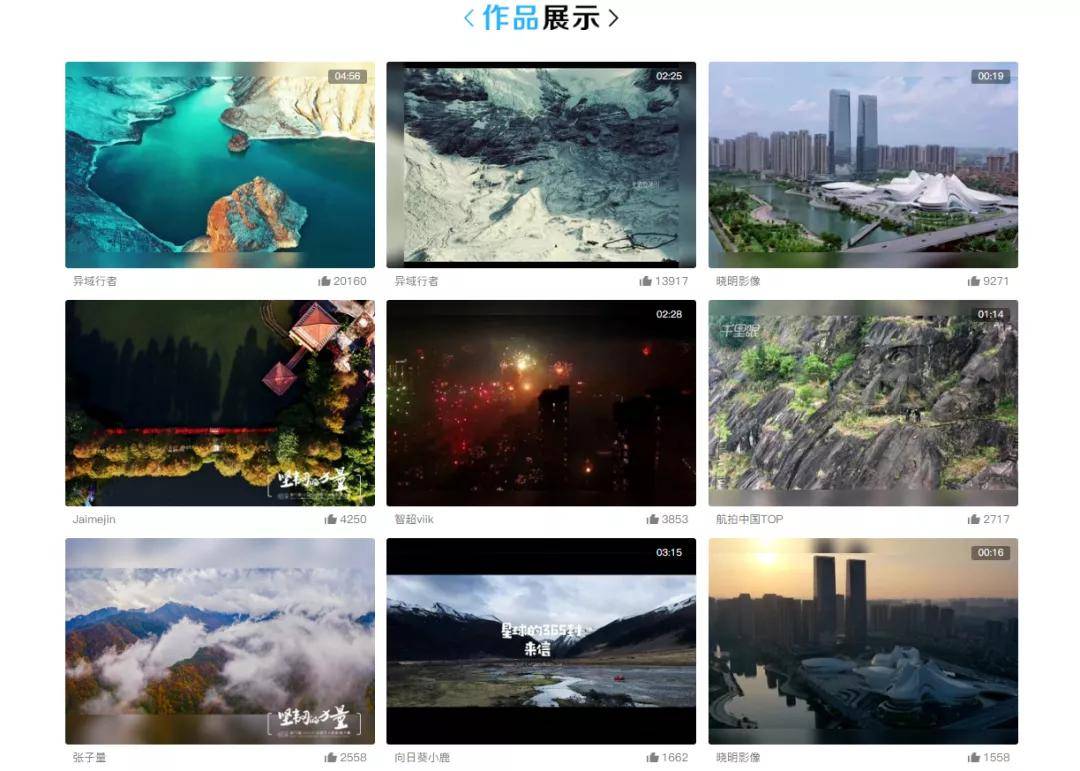
Task: Open 晓明影像's 00:16 sunset skyline video
Action: point(863,641)
